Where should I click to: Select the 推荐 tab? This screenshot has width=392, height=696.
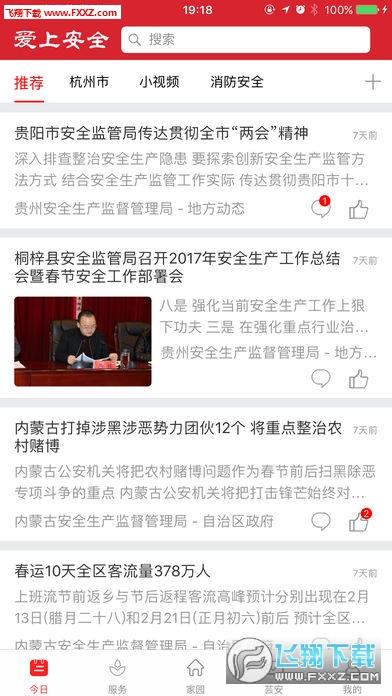coord(29,83)
